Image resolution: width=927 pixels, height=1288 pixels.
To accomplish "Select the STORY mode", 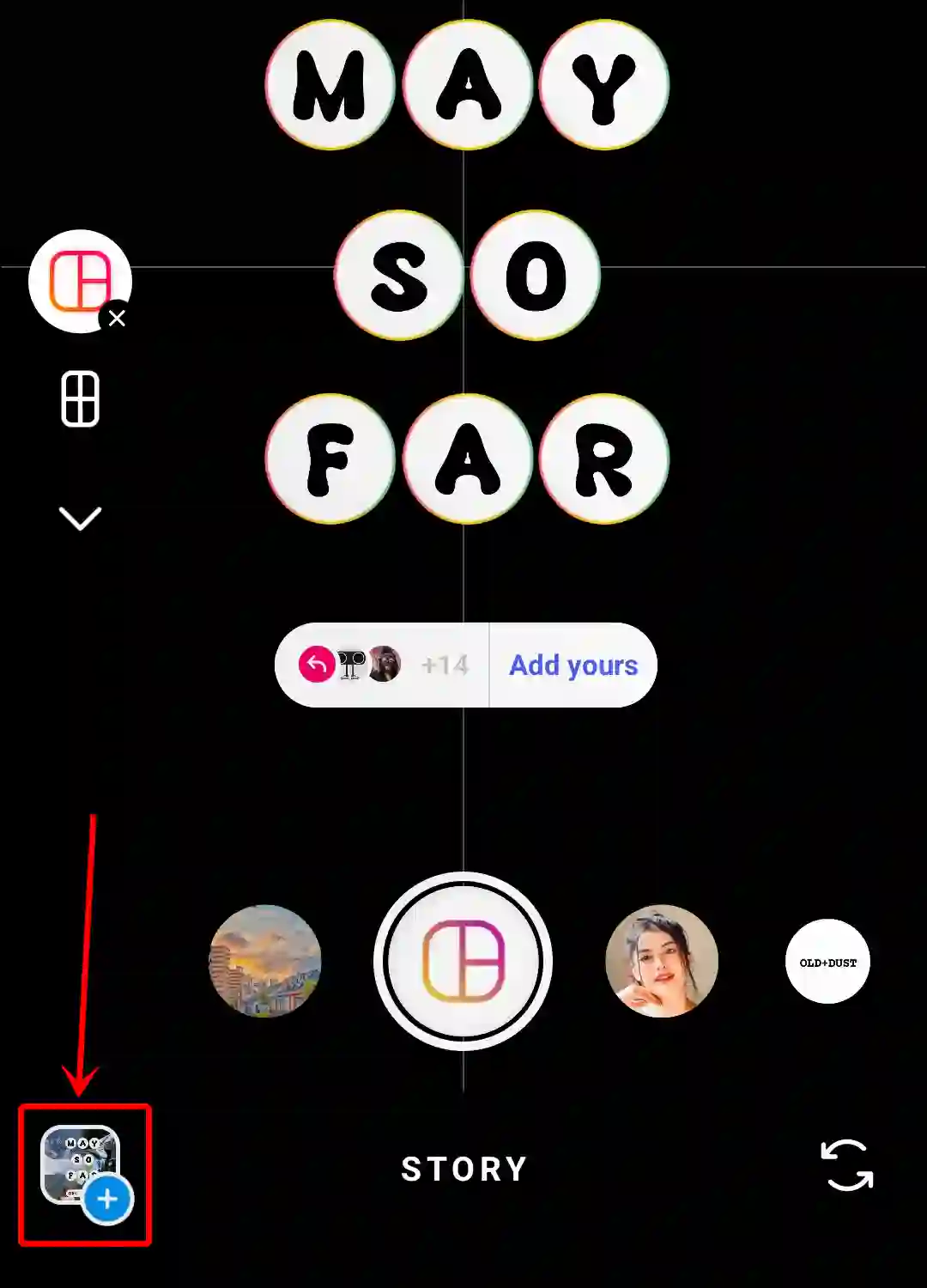I will coord(463,1169).
